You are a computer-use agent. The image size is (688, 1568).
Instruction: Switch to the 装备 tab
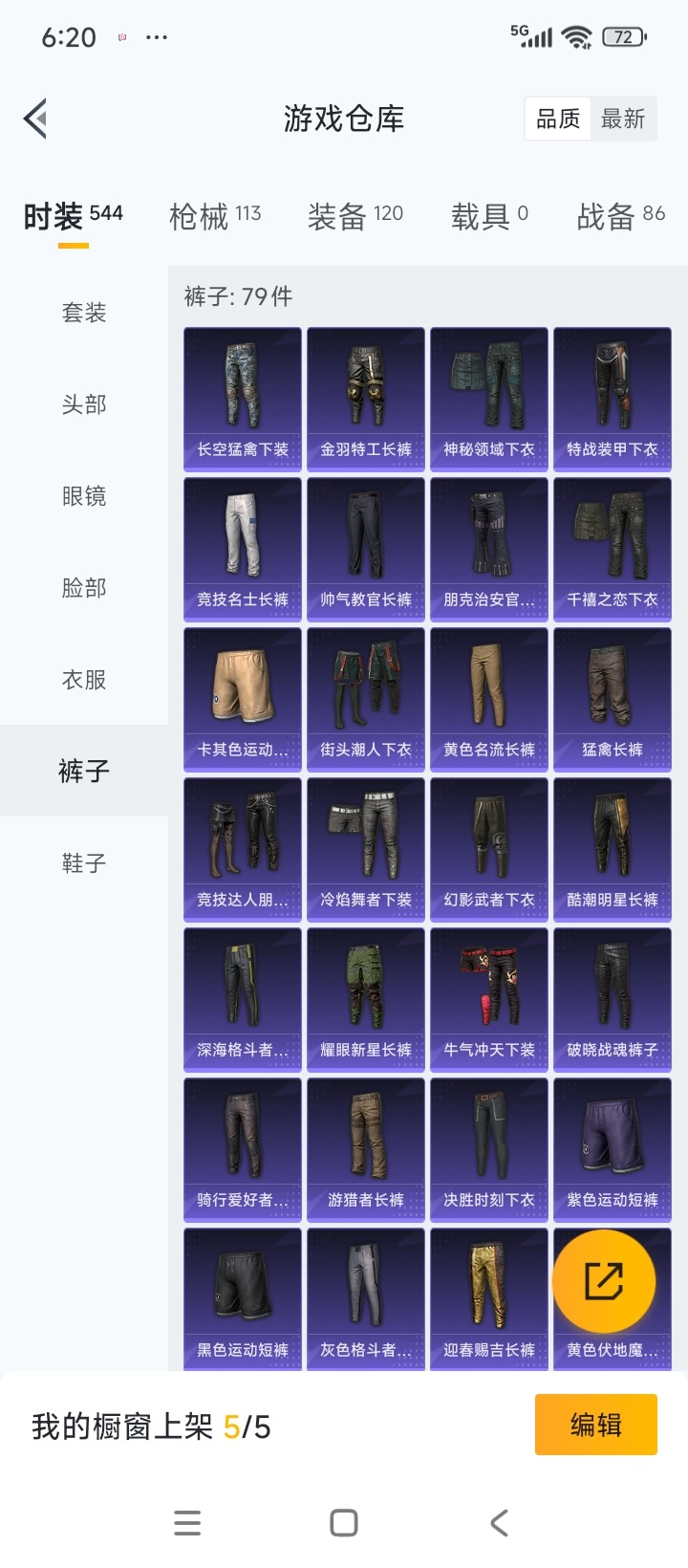tap(341, 216)
